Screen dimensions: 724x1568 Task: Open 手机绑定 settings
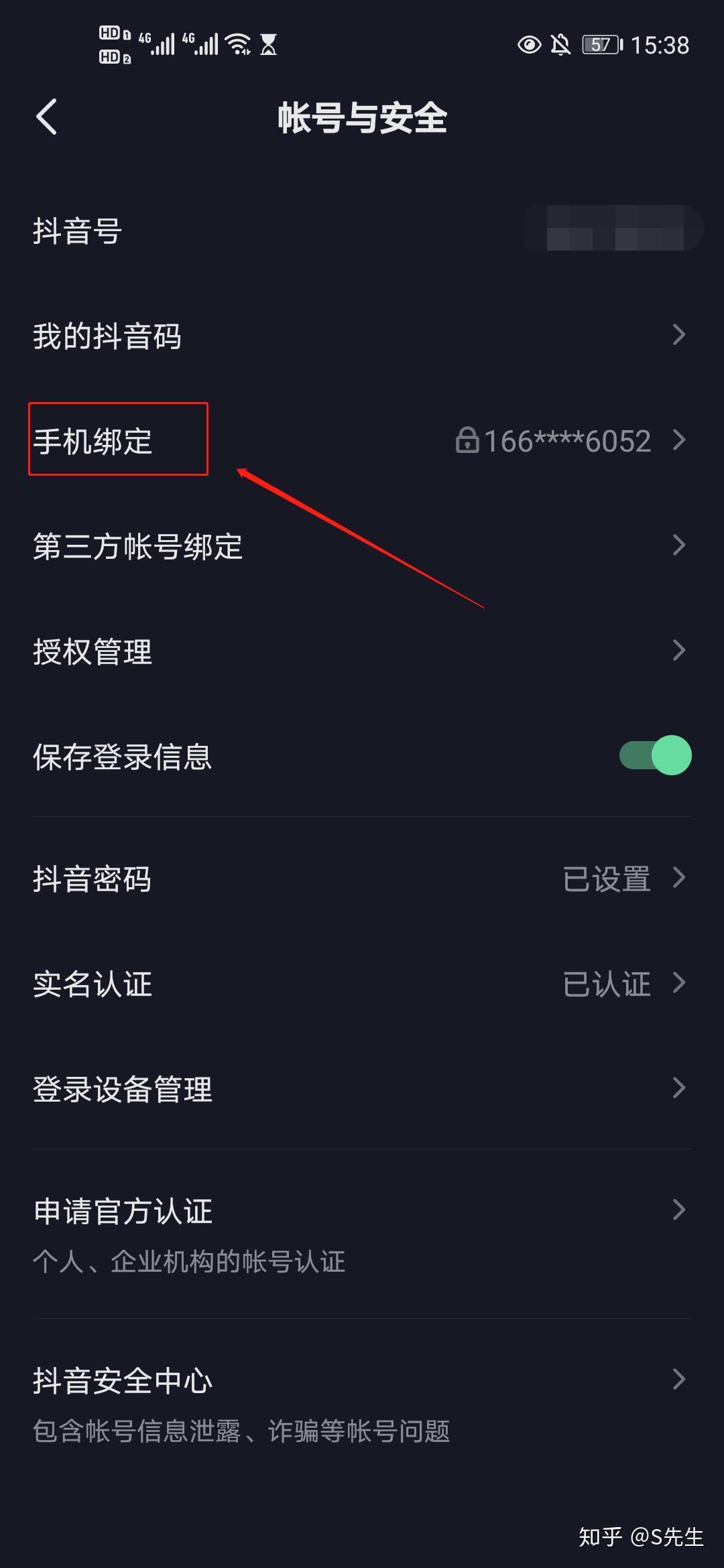click(362, 441)
